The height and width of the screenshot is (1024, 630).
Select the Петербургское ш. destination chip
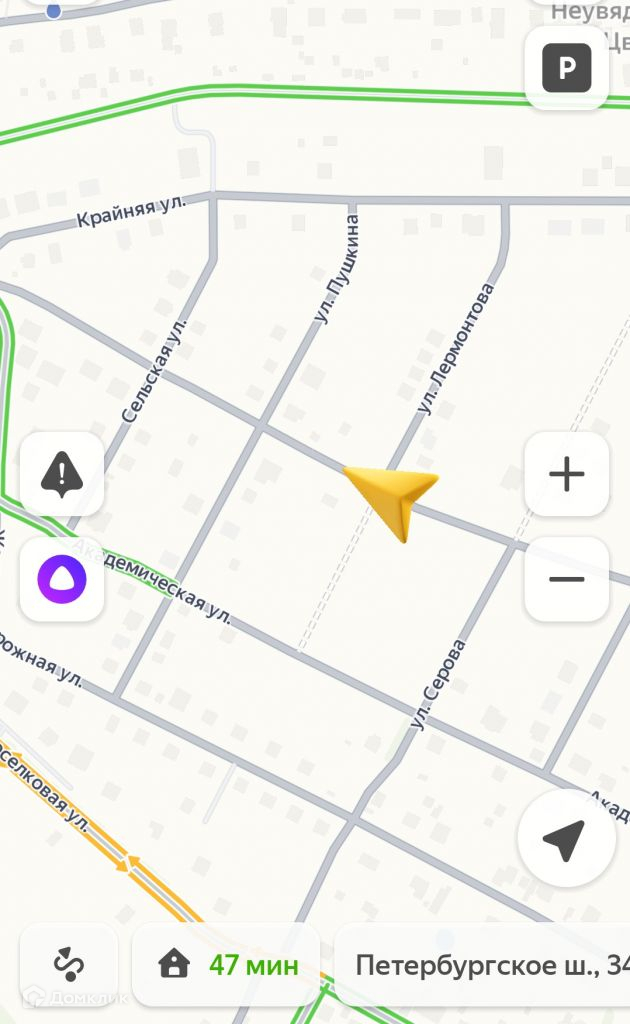485,965
